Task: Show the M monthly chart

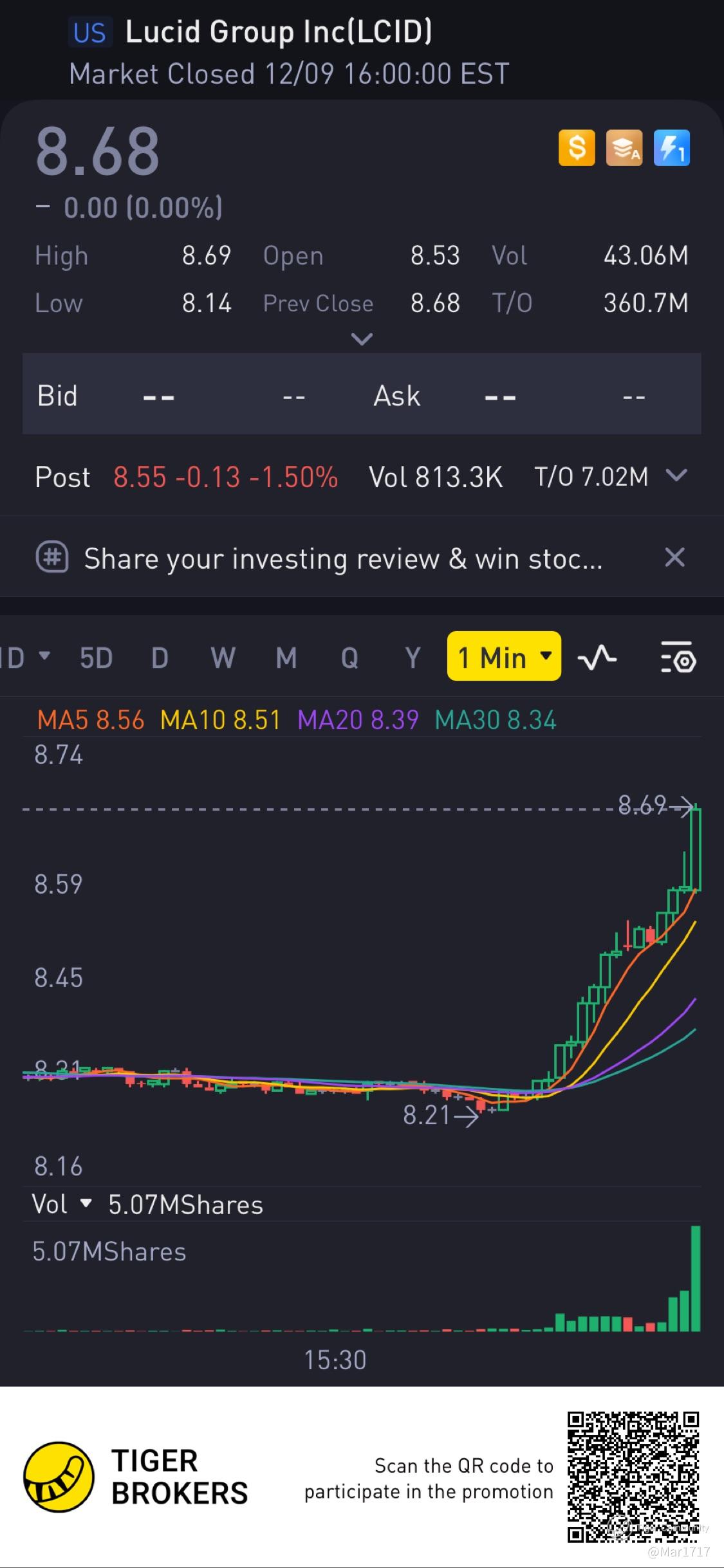Action: tap(286, 658)
